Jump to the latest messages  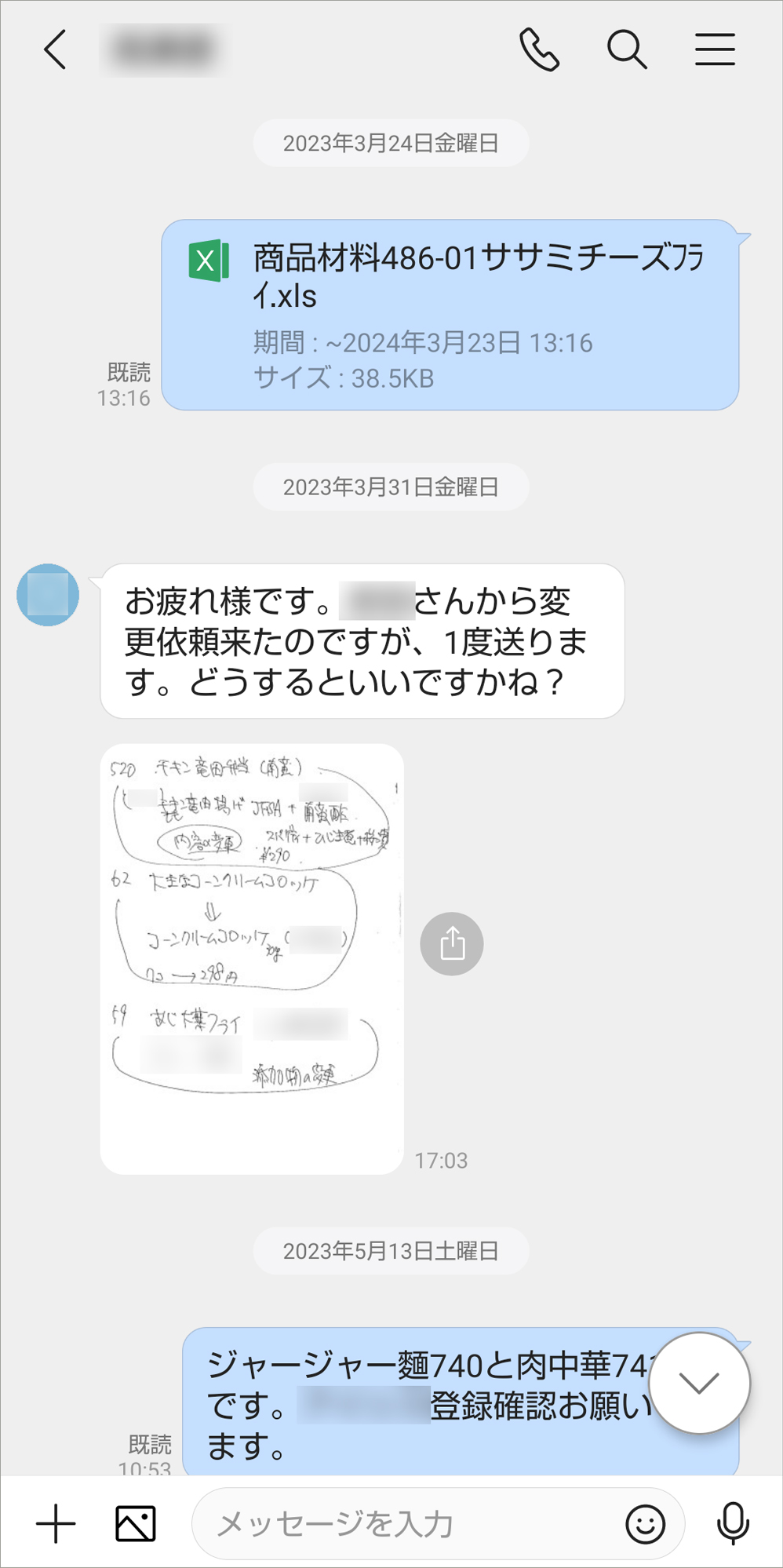pos(699,1383)
